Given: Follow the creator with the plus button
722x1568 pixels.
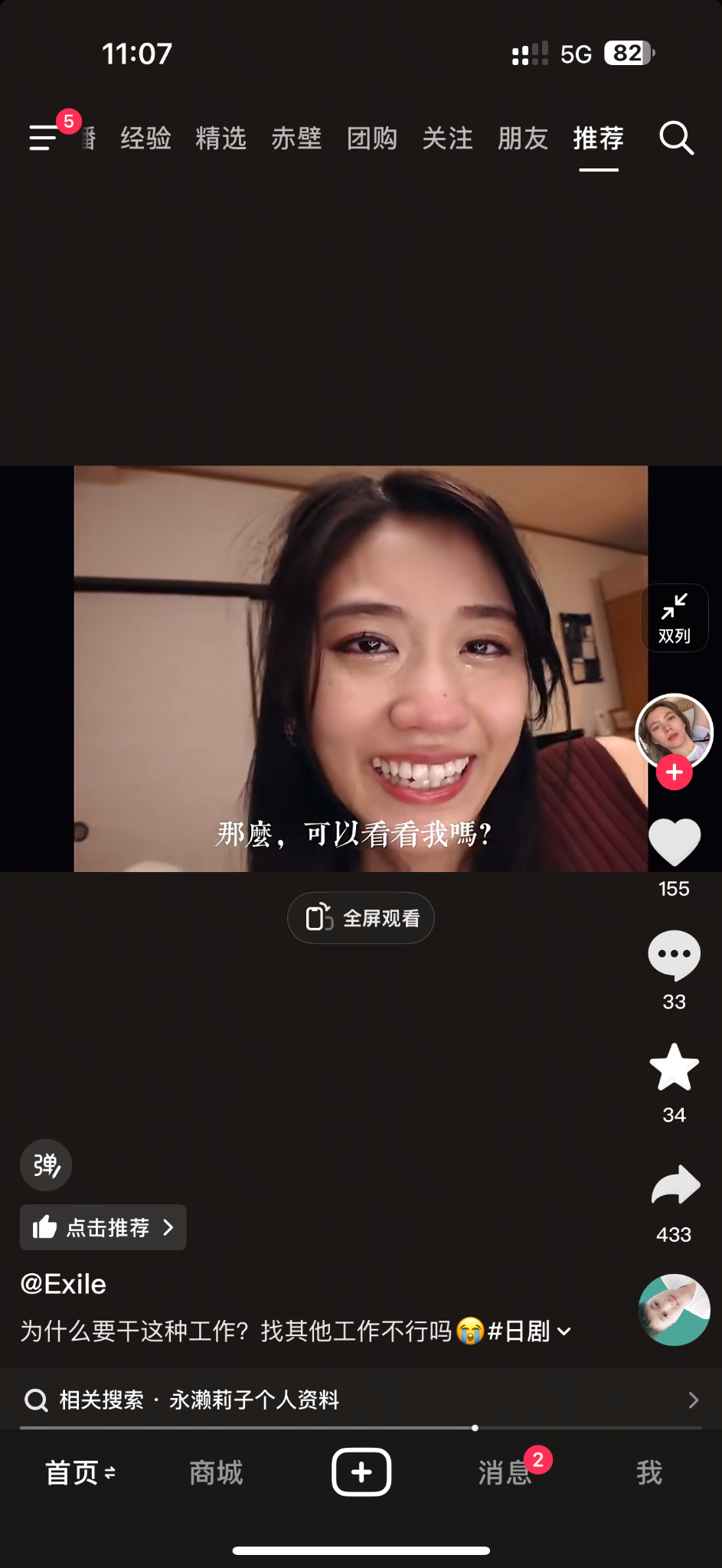Looking at the screenshot, I should [x=674, y=772].
